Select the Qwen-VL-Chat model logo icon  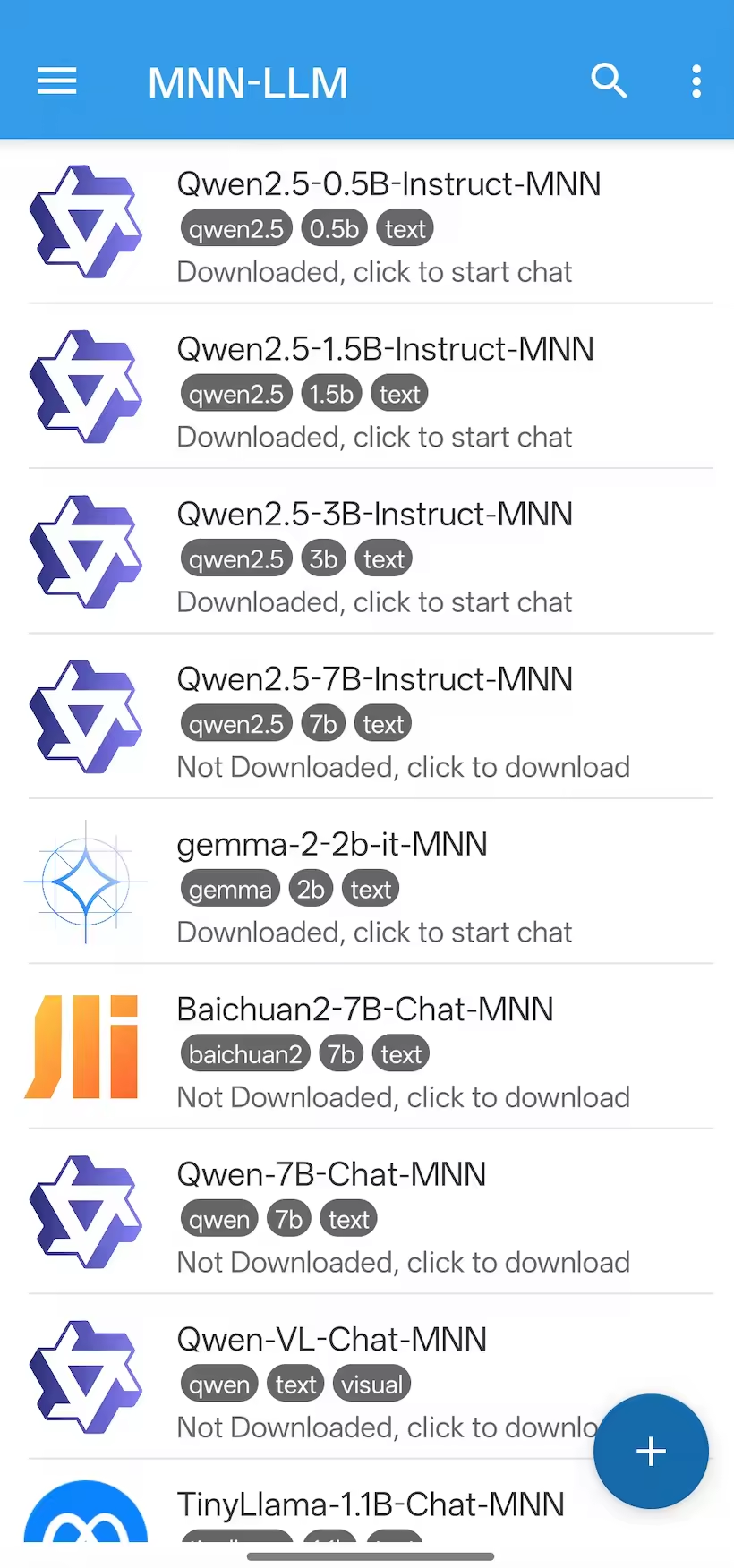[x=86, y=1378]
